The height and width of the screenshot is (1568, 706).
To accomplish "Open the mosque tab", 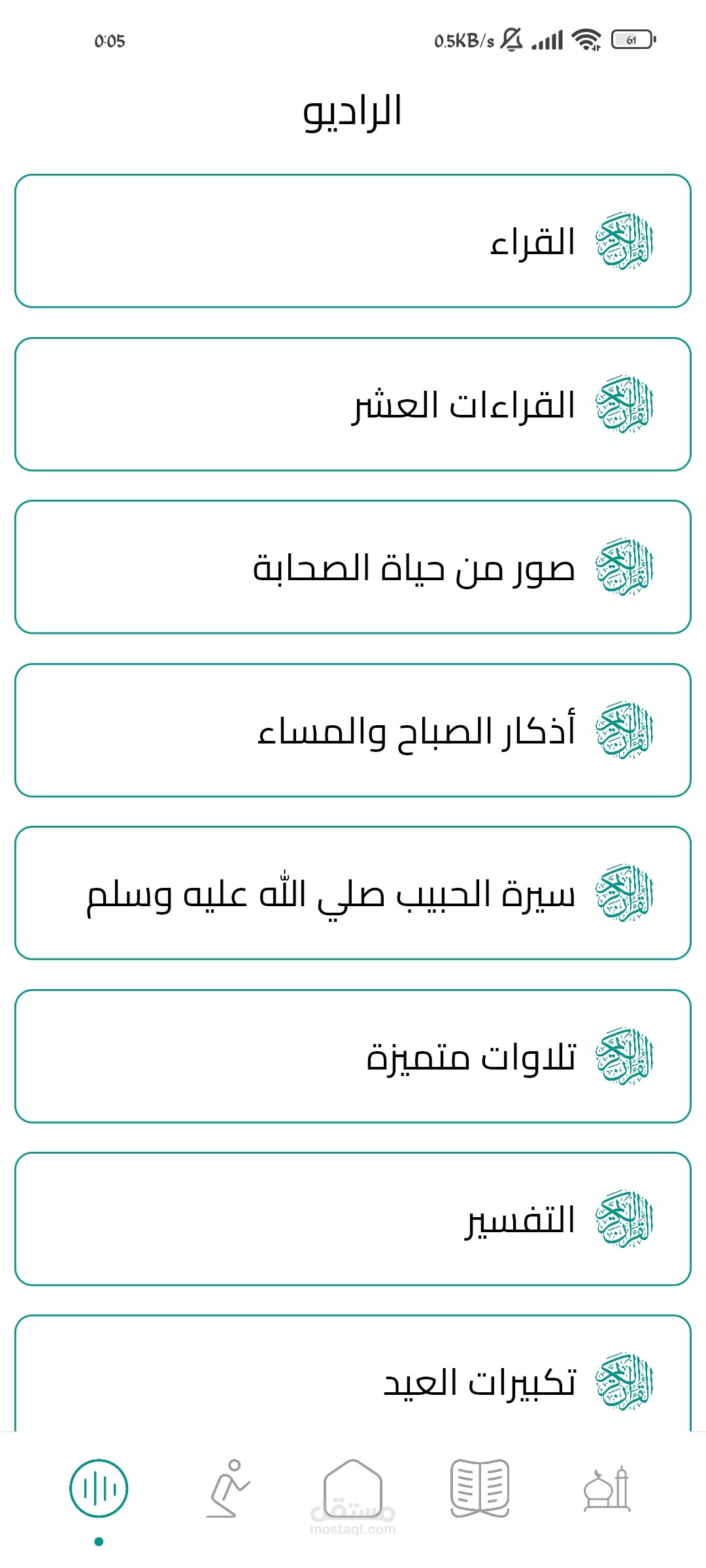I will [x=607, y=1489].
